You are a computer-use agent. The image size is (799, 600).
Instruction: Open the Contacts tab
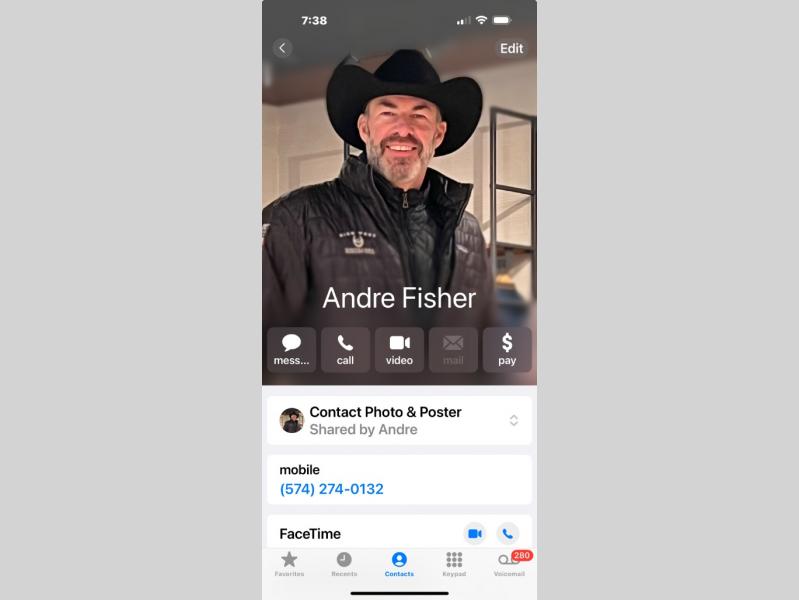tap(399, 564)
